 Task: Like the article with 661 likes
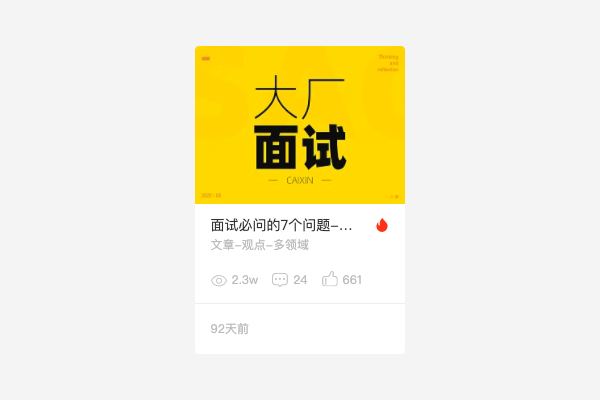tap(329, 279)
